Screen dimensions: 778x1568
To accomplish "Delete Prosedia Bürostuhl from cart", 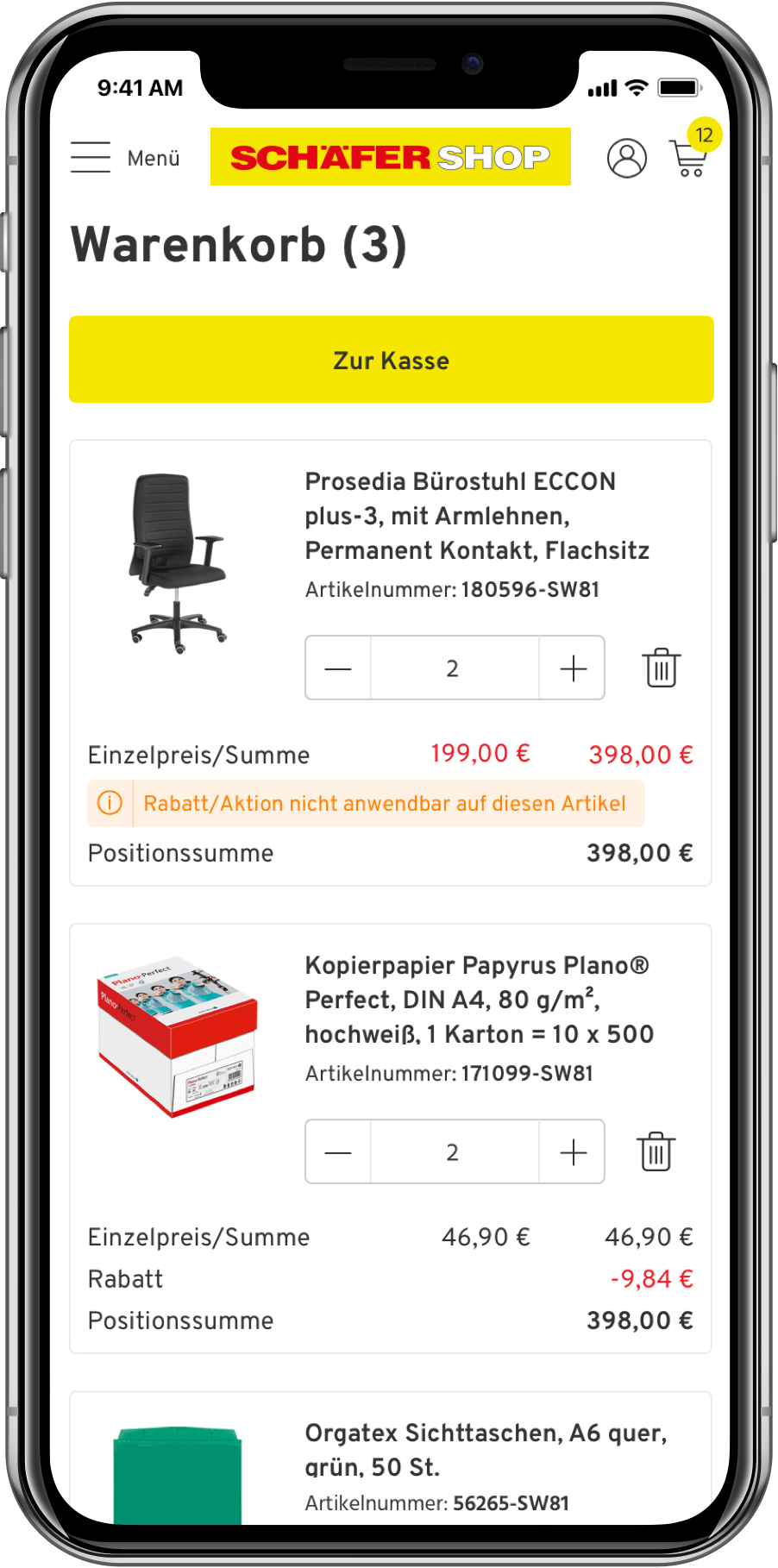I will click(662, 668).
